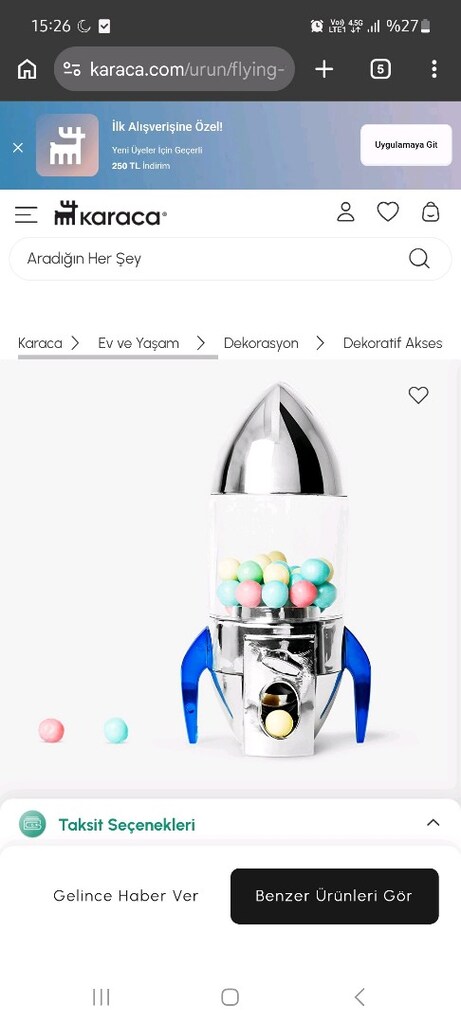This screenshot has height=1024, width=461.
Task: Open the browser home page
Action: coord(27,69)
